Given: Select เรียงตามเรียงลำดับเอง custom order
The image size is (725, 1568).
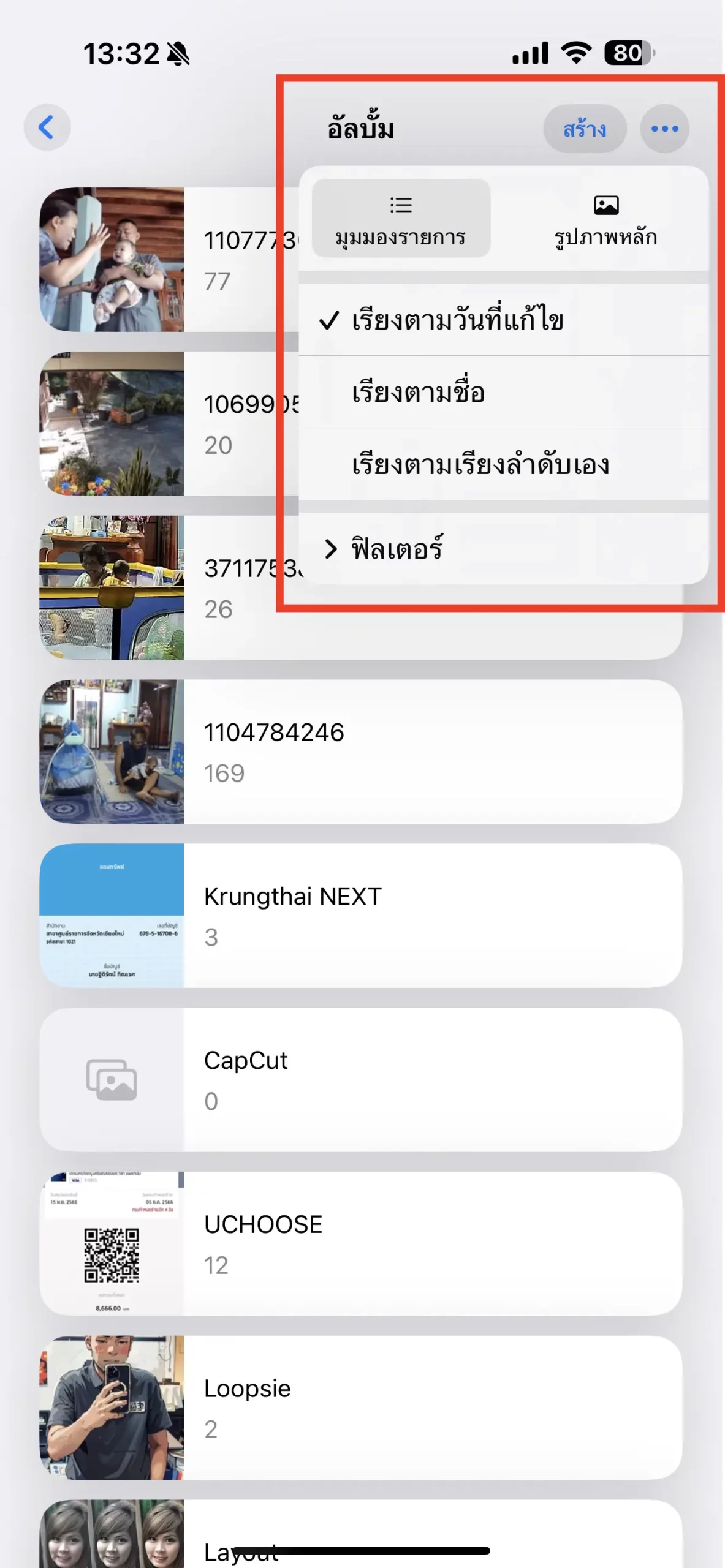Looking at the screenshot, I should [480, 464].
